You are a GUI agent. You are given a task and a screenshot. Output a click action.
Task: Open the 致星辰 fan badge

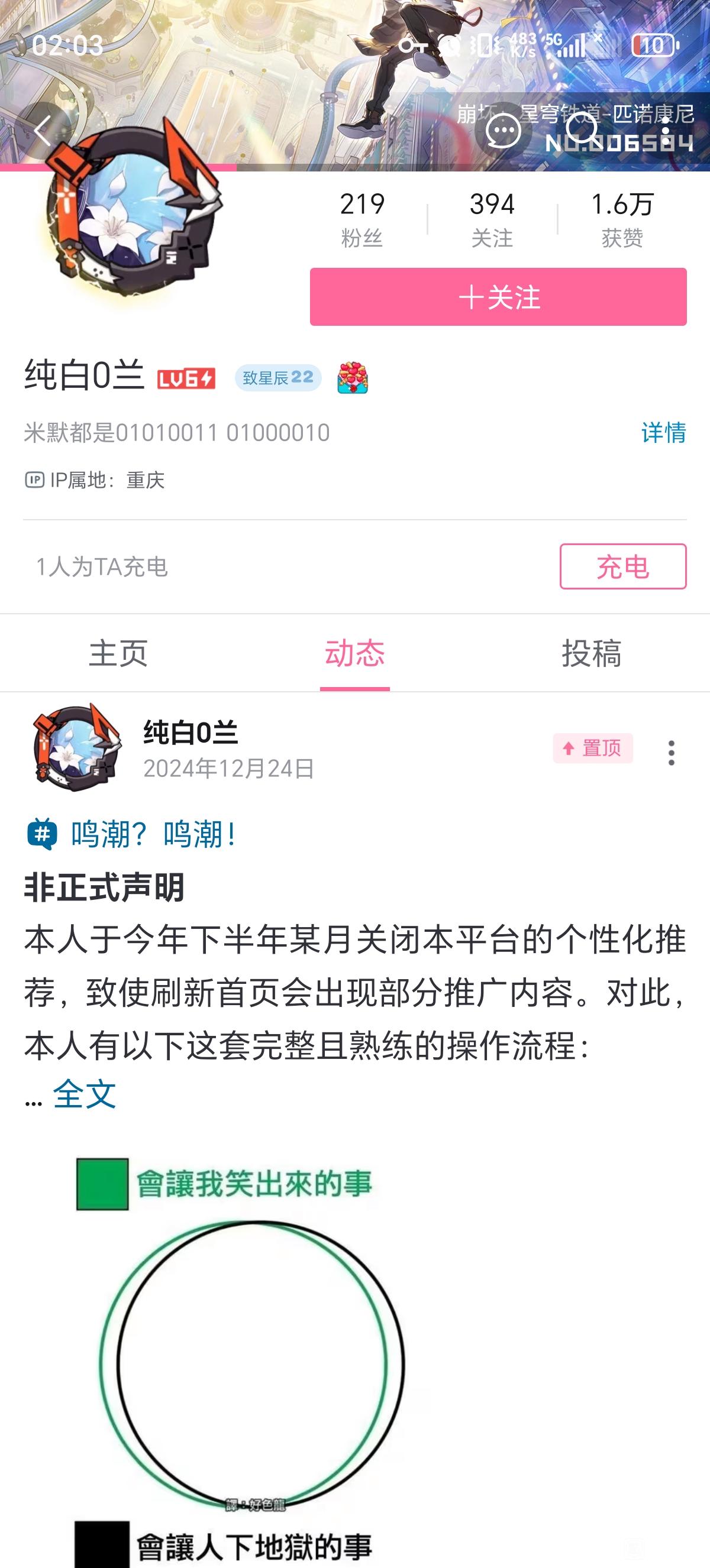pyautogui.click(x=277, y=378)
